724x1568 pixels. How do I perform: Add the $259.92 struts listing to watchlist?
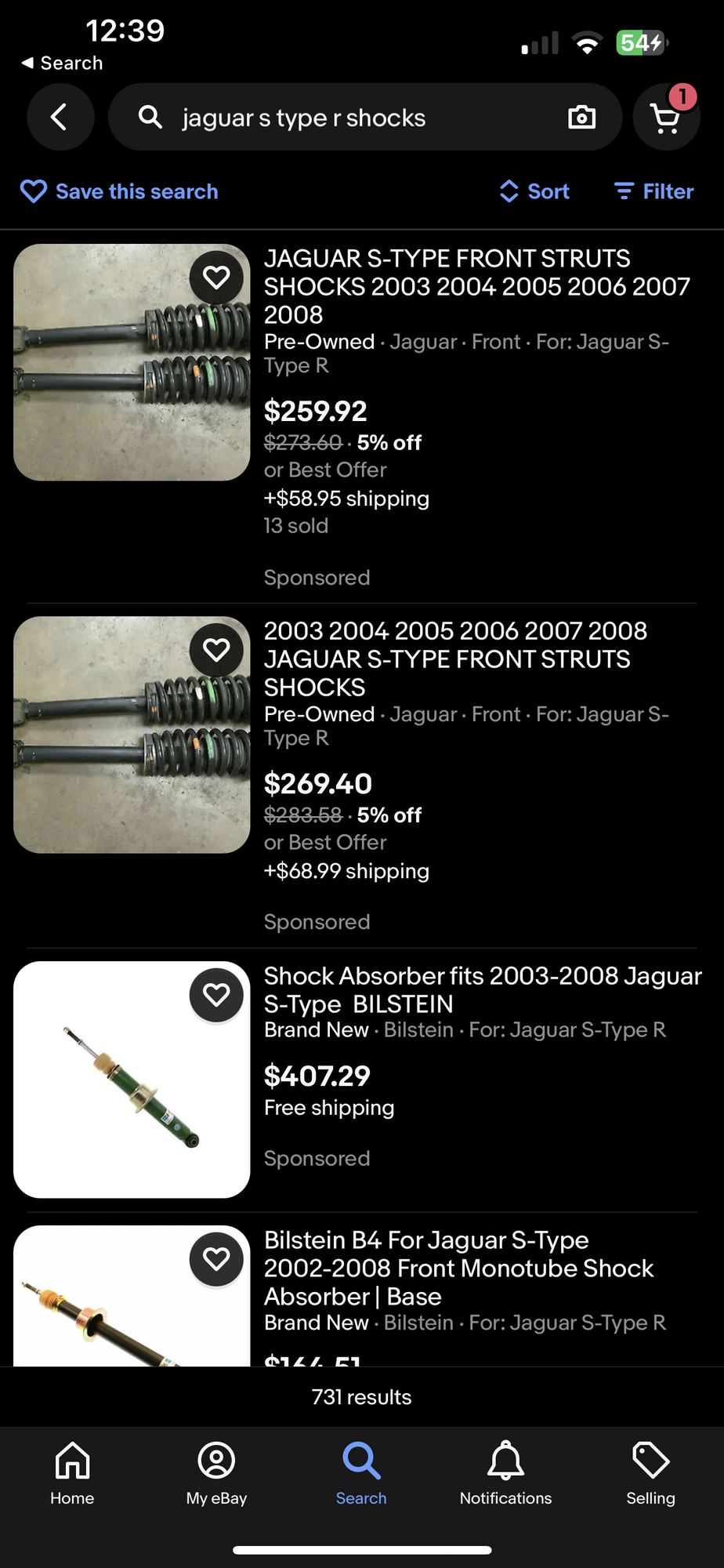[x=216, y=278]
